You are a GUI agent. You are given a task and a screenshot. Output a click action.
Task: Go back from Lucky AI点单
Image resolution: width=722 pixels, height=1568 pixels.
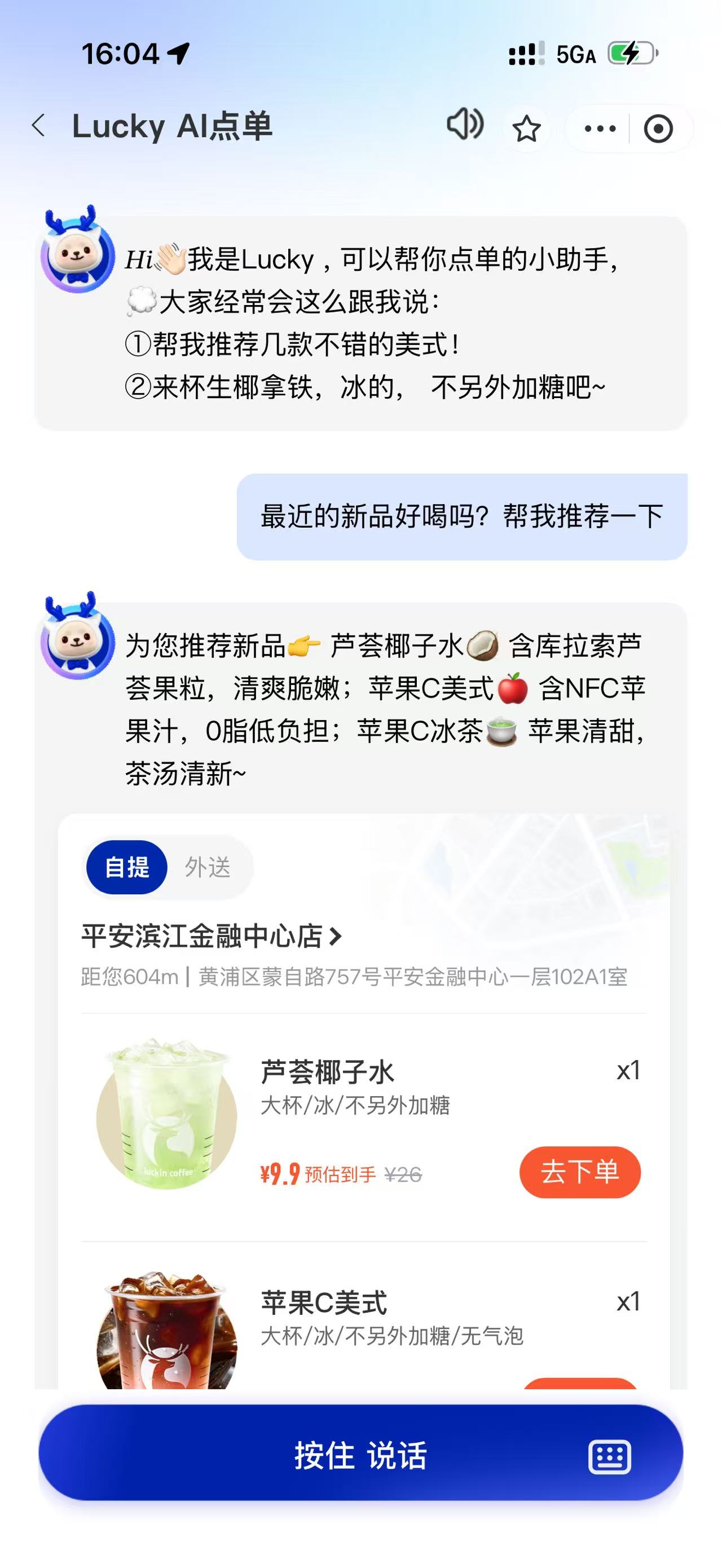point(39,126)
